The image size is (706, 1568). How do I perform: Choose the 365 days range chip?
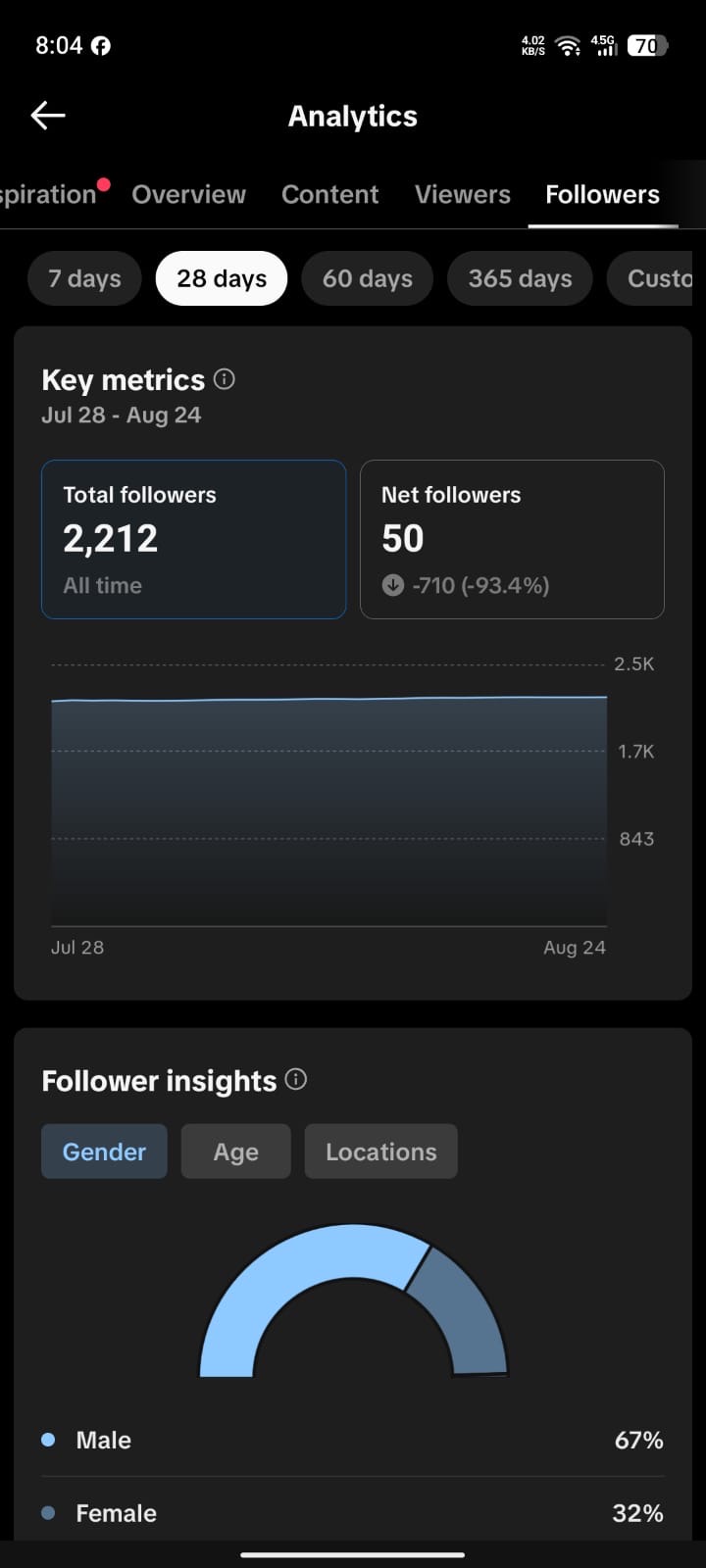coord(520,278)
